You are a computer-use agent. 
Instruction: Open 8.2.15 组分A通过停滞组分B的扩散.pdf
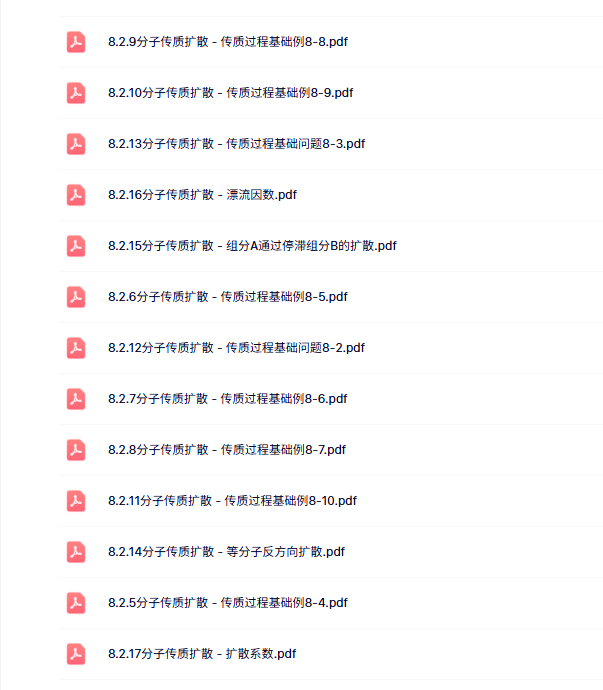(252, 246)
